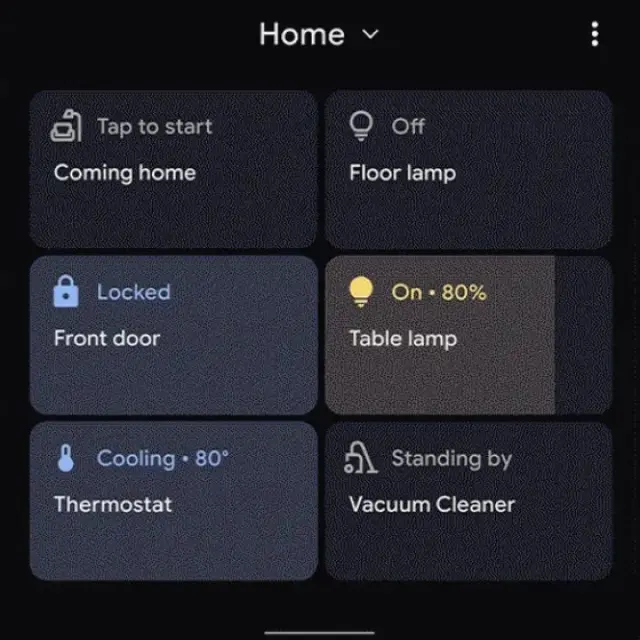This screenshot has height=640, width=640.
Task: Start the Coming home routine
Action: (x=173, y=169)
